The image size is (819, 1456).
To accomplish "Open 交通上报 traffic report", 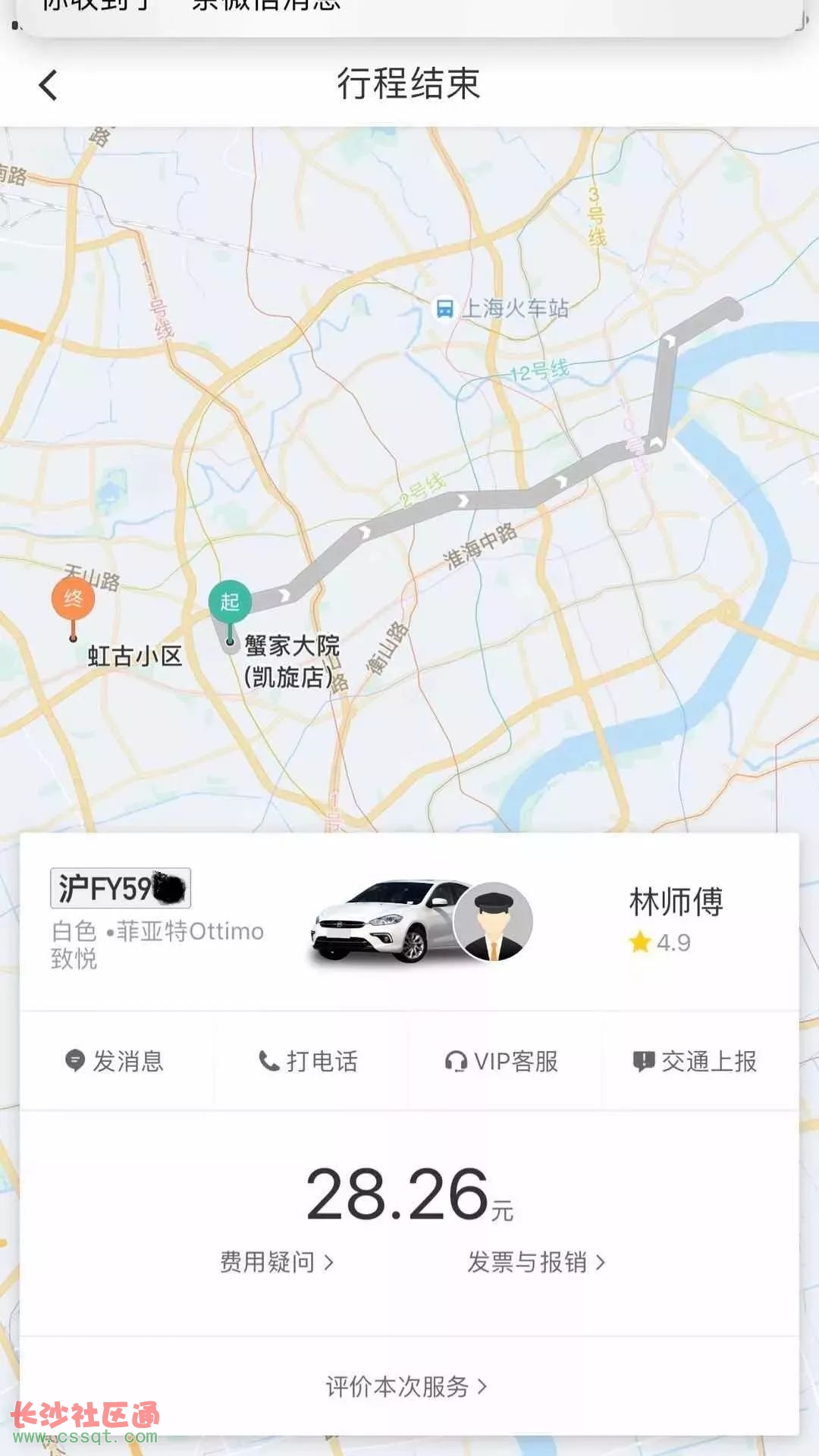I will [695, 1061].
